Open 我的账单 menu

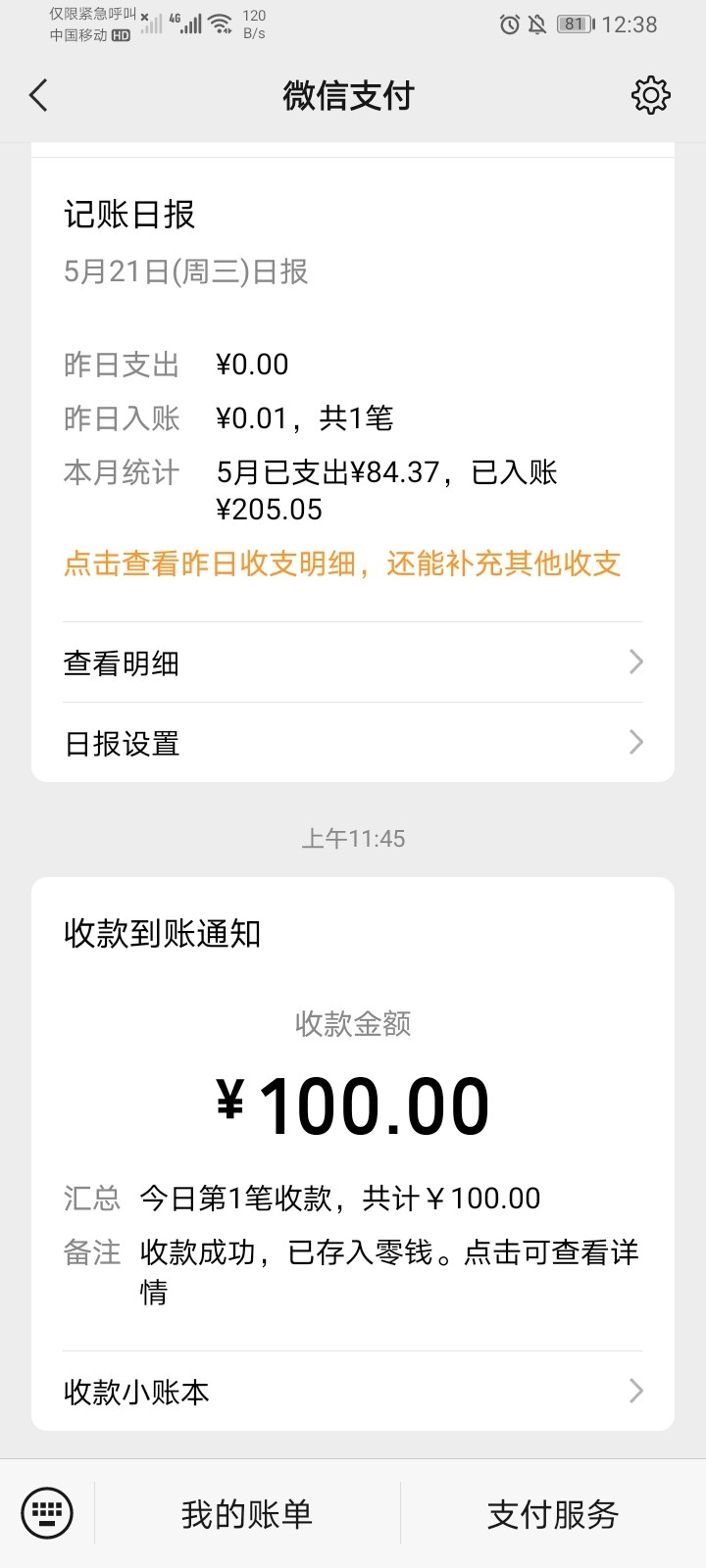pos(247,1514)
